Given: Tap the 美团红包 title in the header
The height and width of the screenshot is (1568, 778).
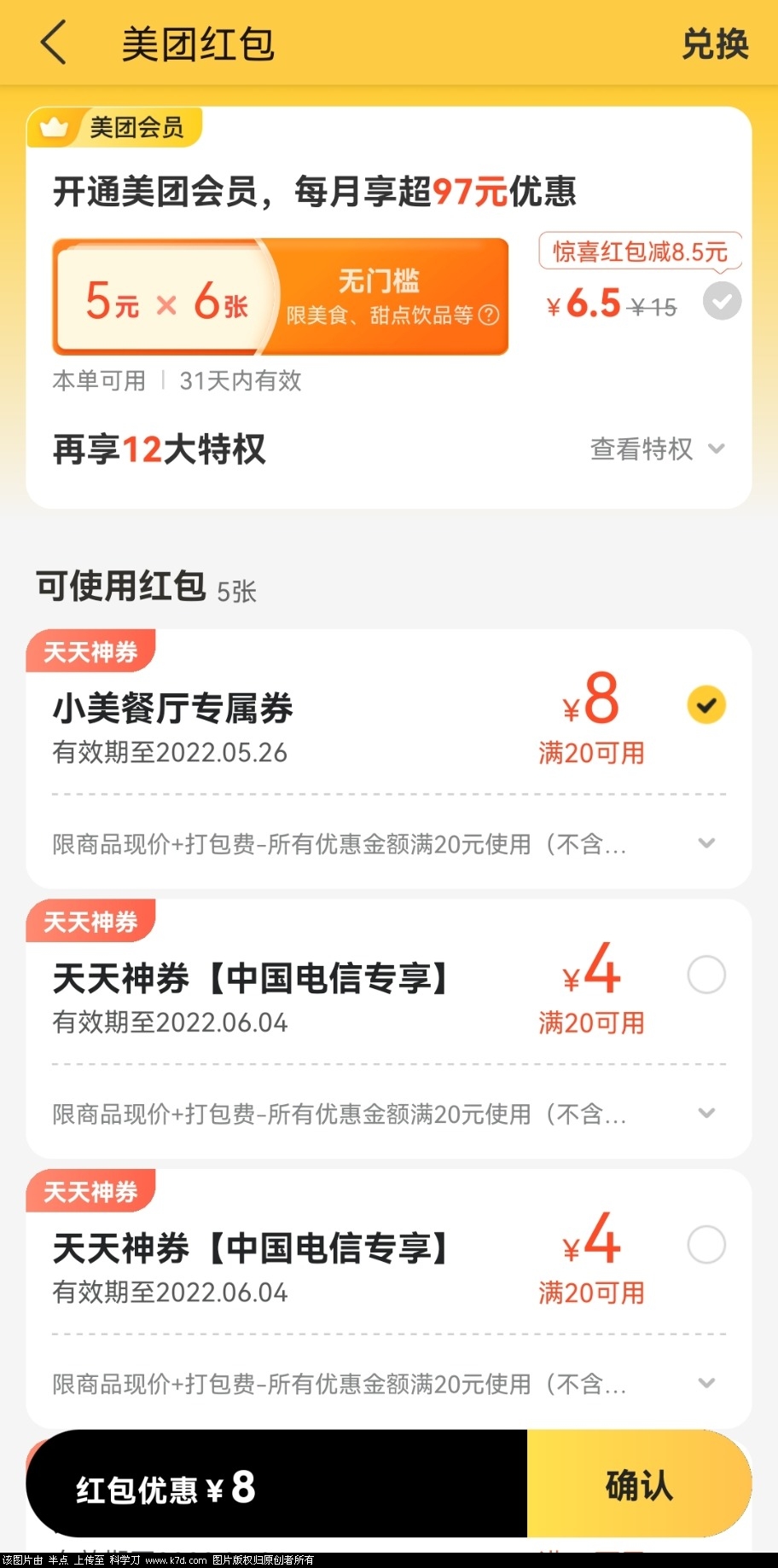Looking at the screenshot, I should 198,43.
